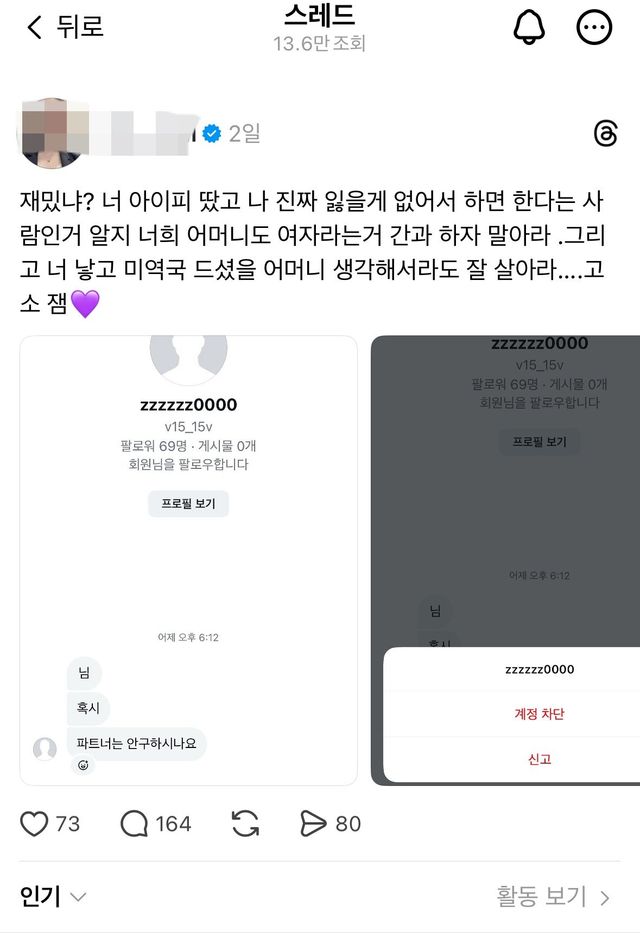Go back using the 뒤로 button
This screenshot has width=640, height=933.
pos(65,27)
